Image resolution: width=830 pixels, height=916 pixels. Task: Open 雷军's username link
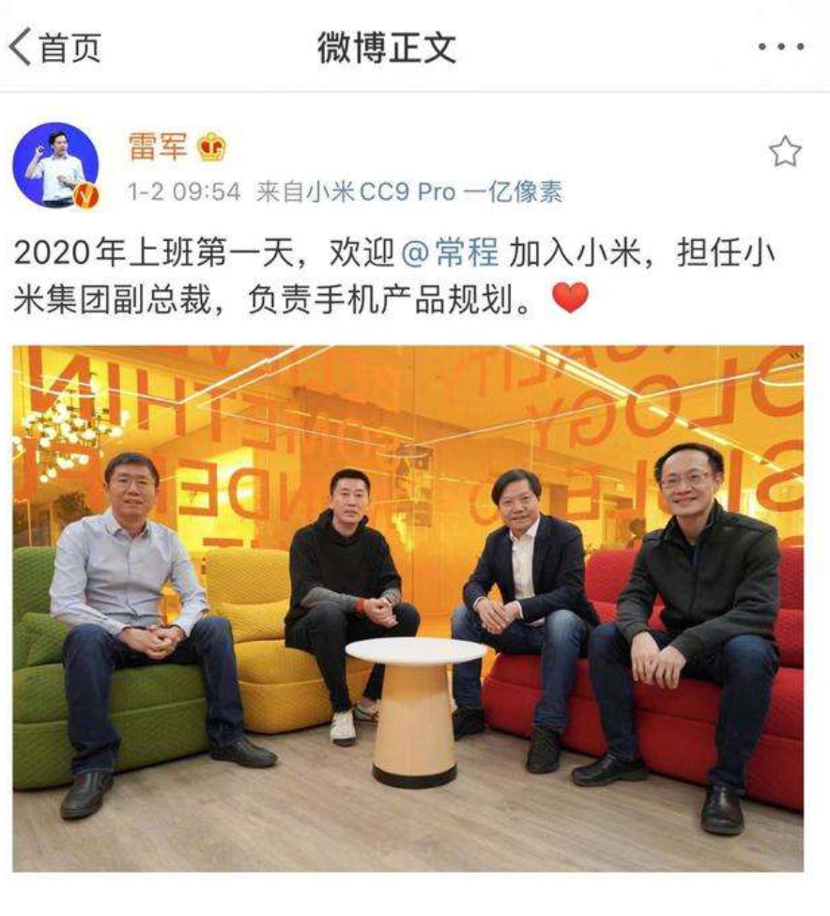158,147
